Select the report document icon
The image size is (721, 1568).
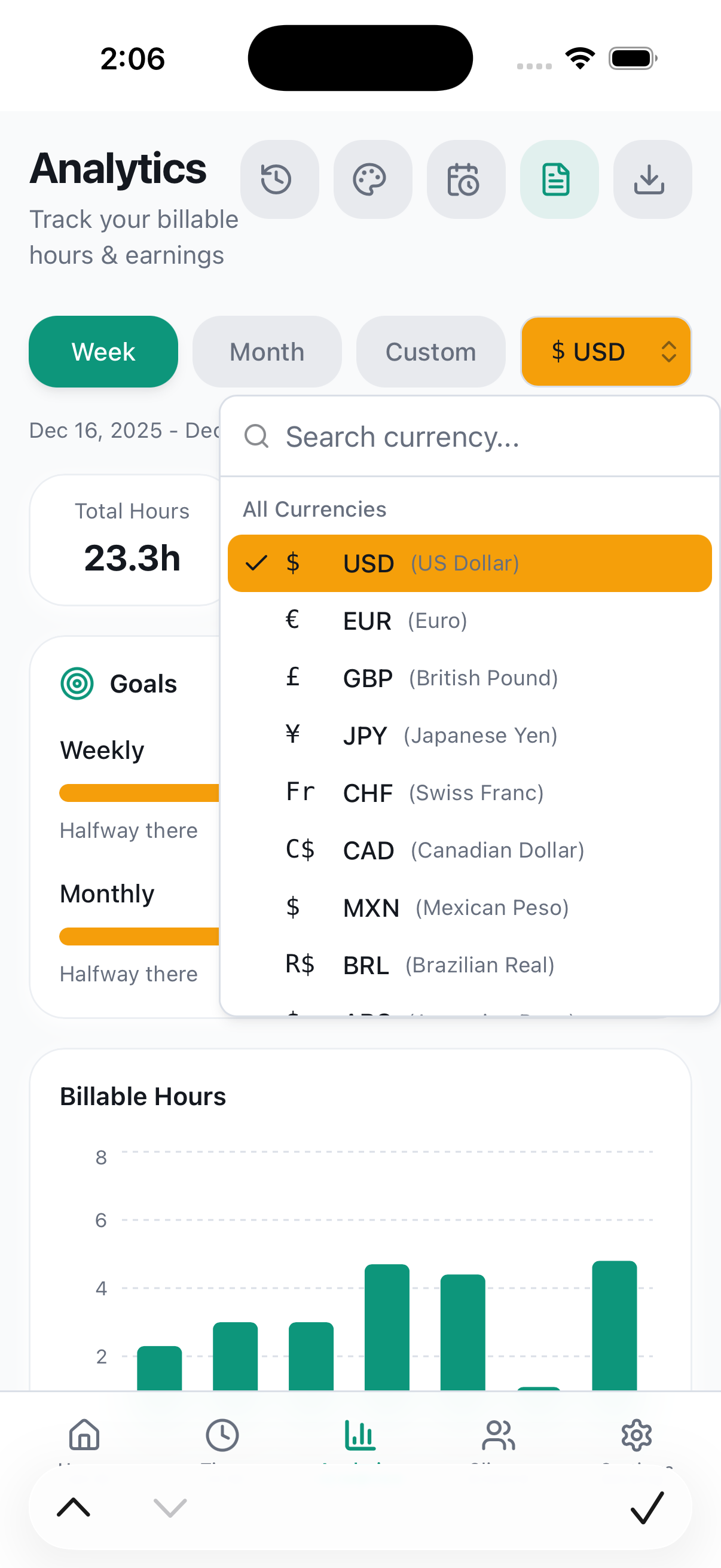click(558, 179)
